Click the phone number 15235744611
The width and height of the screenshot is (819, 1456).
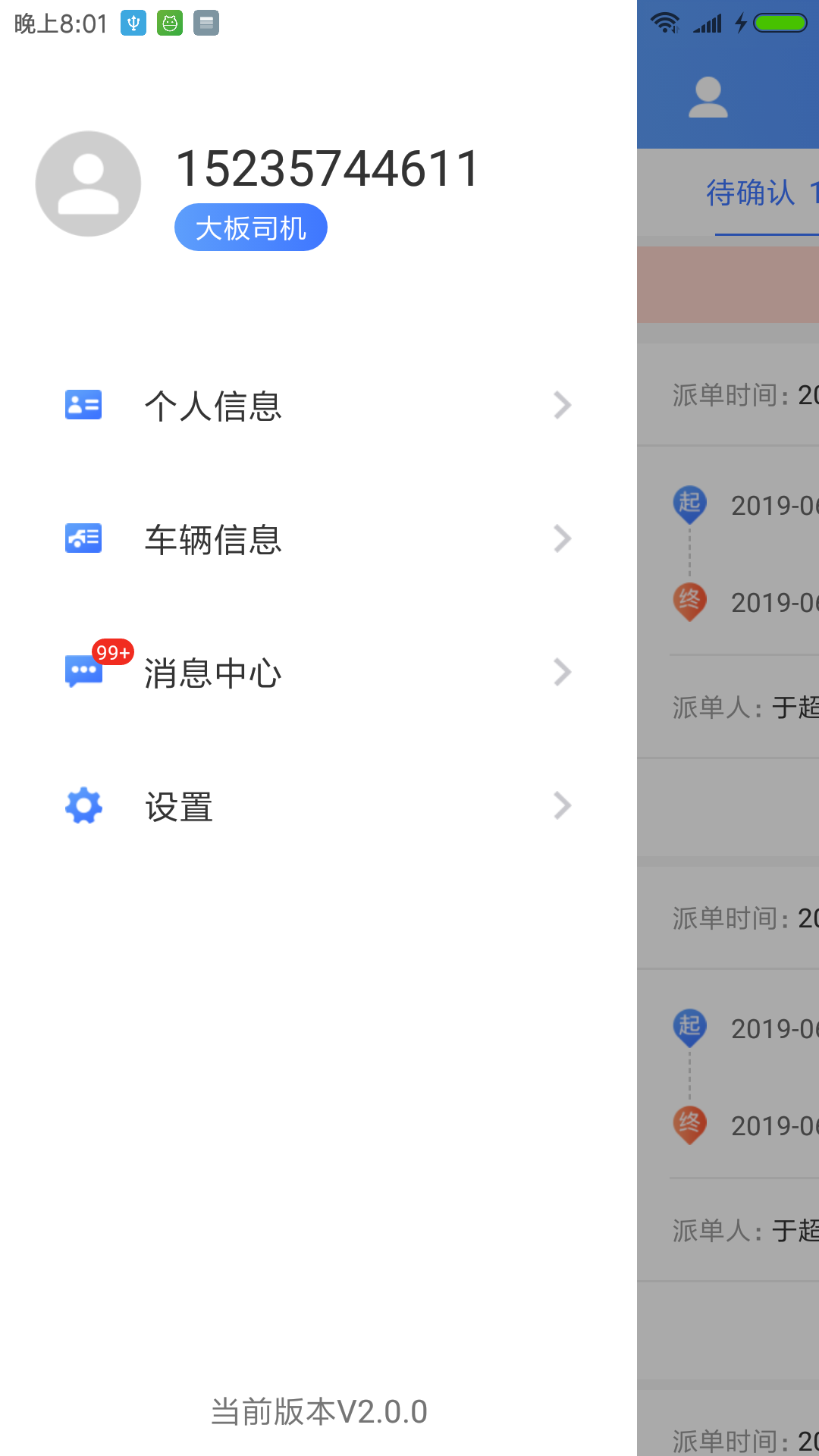click(328, 168)
